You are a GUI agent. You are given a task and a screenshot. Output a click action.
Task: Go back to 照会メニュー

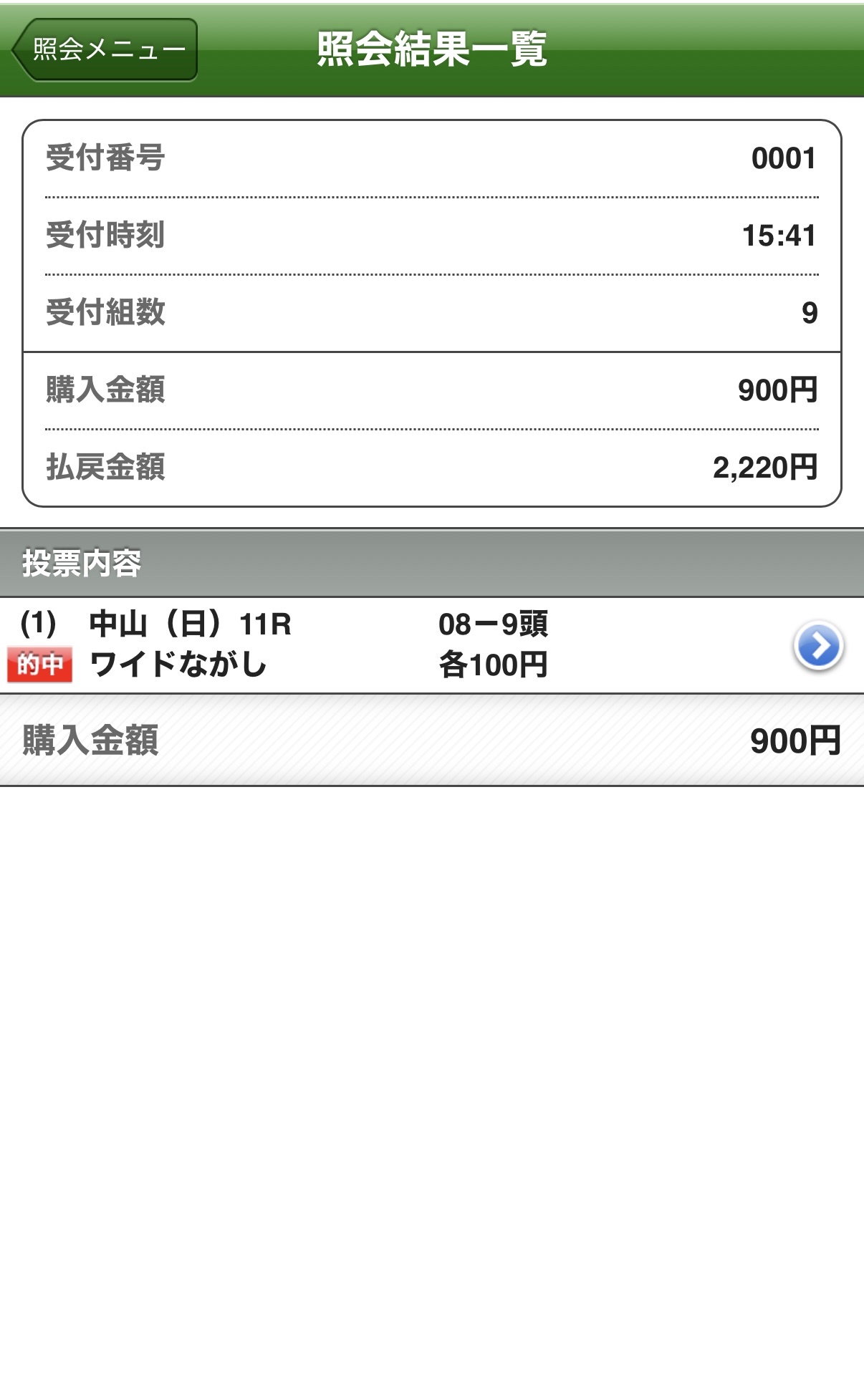pos(105,49)
